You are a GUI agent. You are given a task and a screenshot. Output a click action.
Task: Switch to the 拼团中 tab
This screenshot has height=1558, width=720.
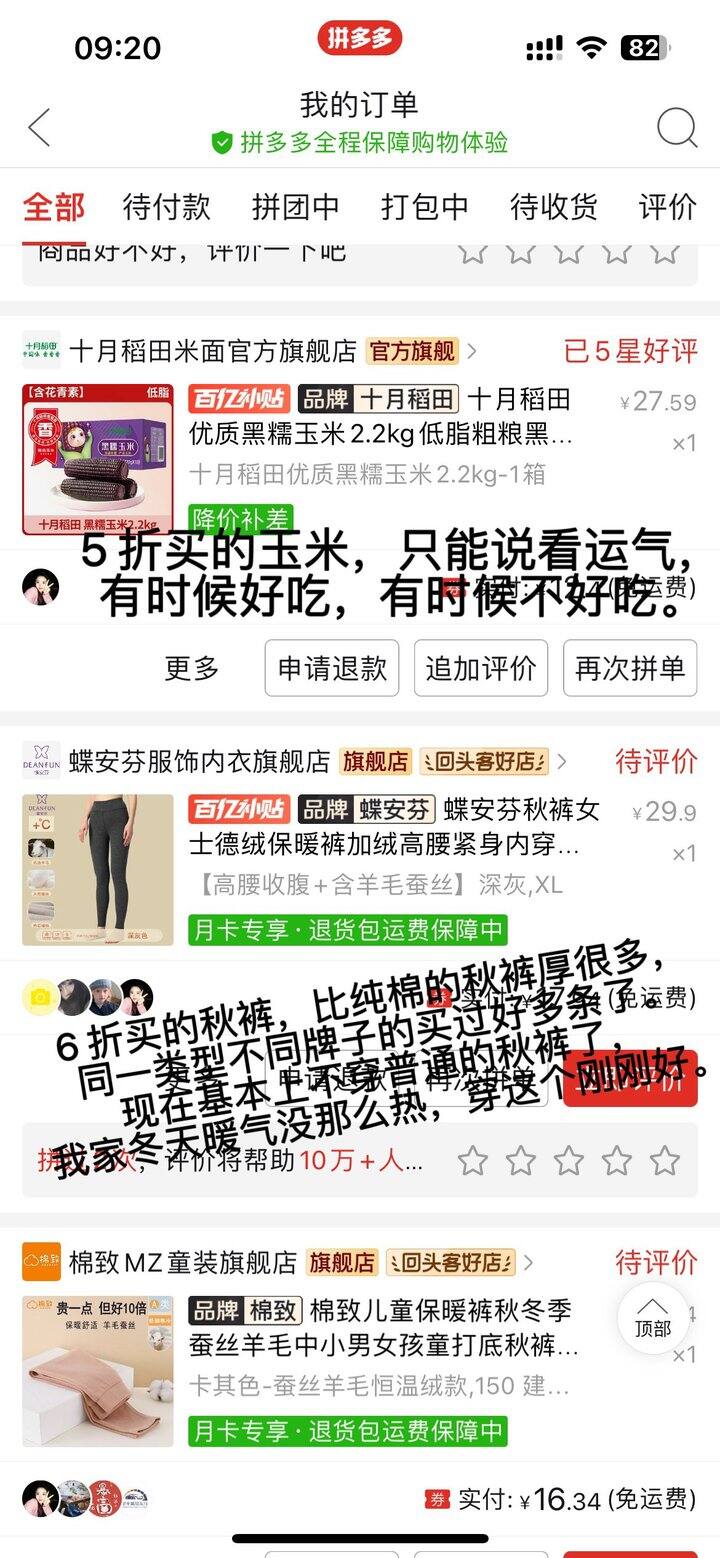[296, 207]
